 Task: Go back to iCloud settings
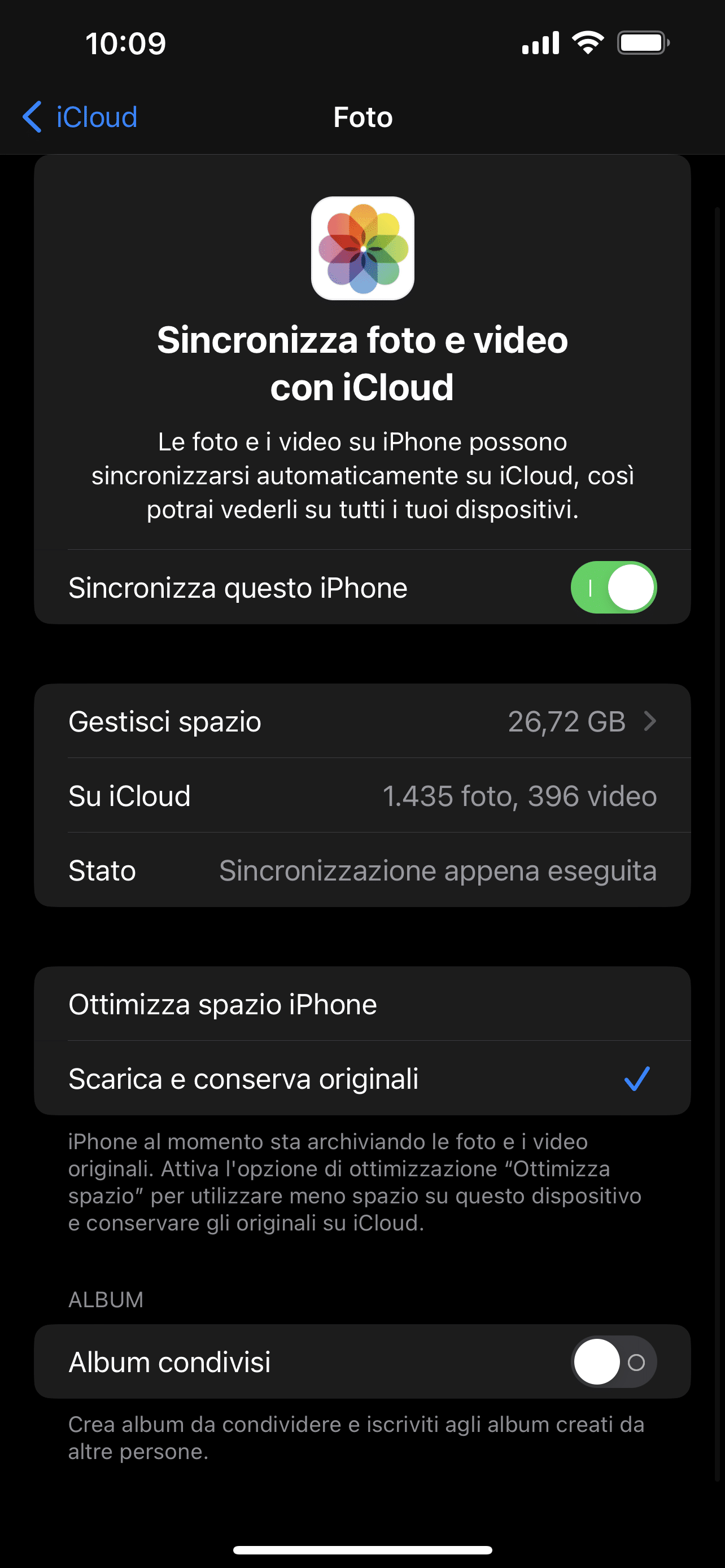(80, 117)
